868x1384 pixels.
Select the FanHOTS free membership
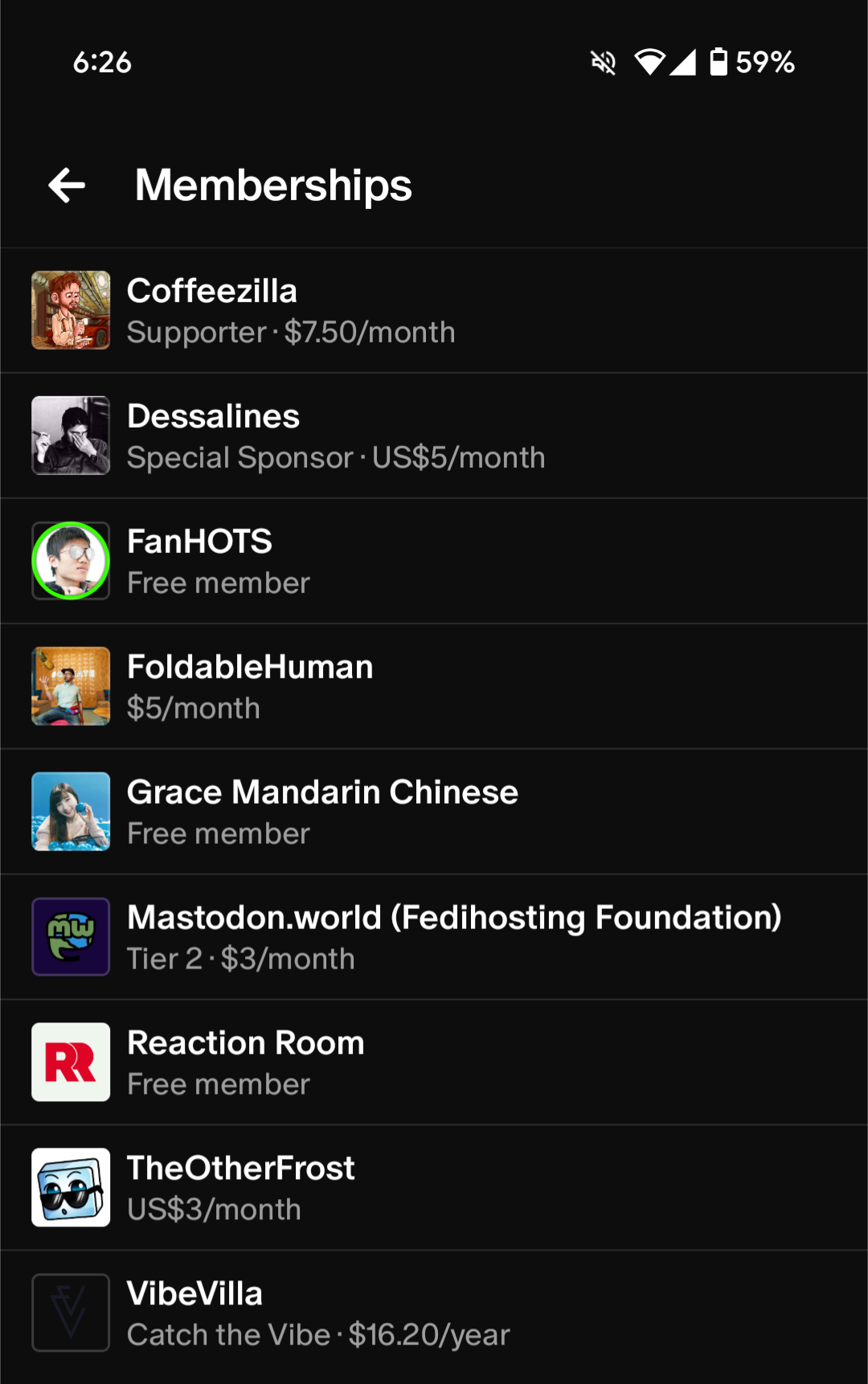(434, 562)
